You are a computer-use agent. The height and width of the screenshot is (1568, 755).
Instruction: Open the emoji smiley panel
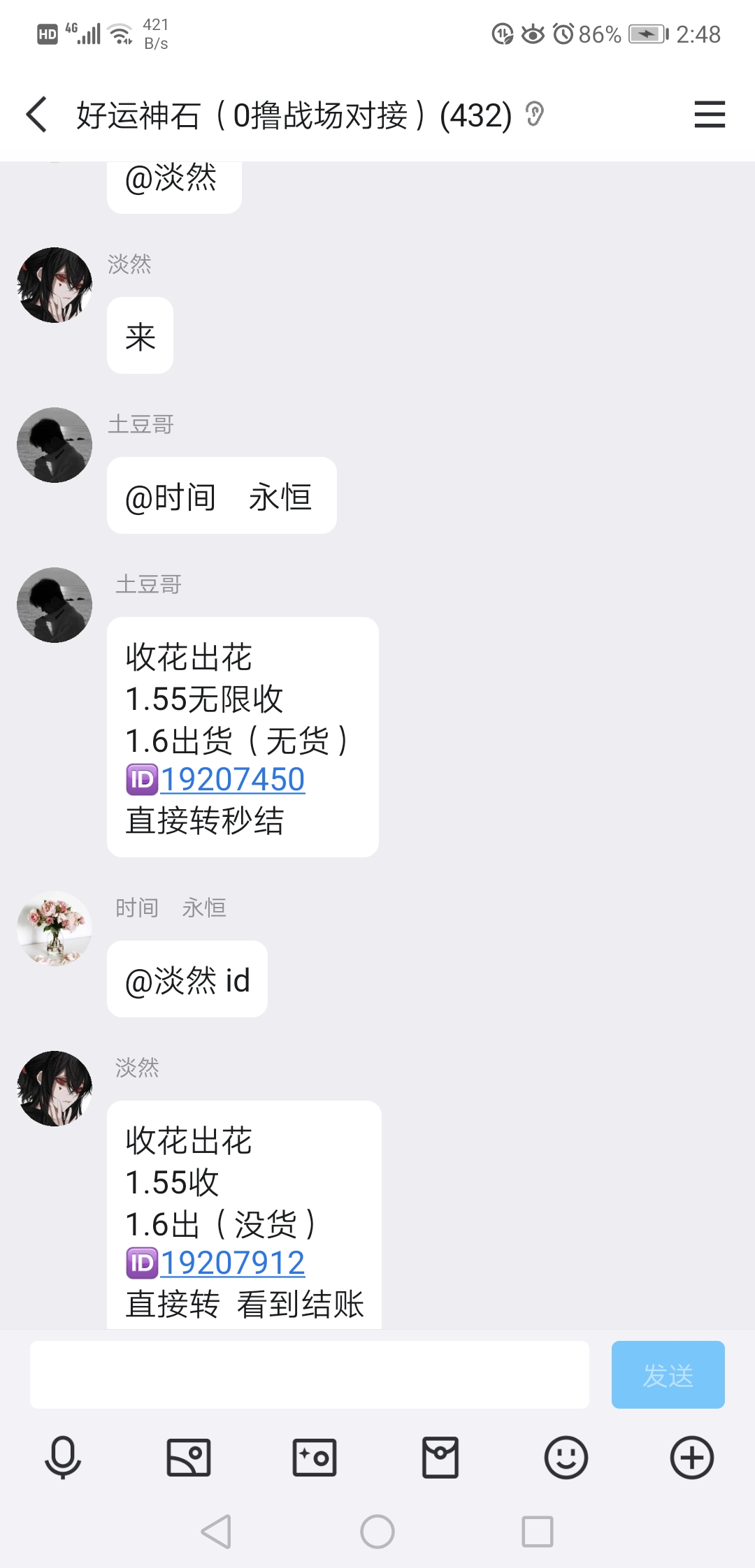pos(566,1458)
